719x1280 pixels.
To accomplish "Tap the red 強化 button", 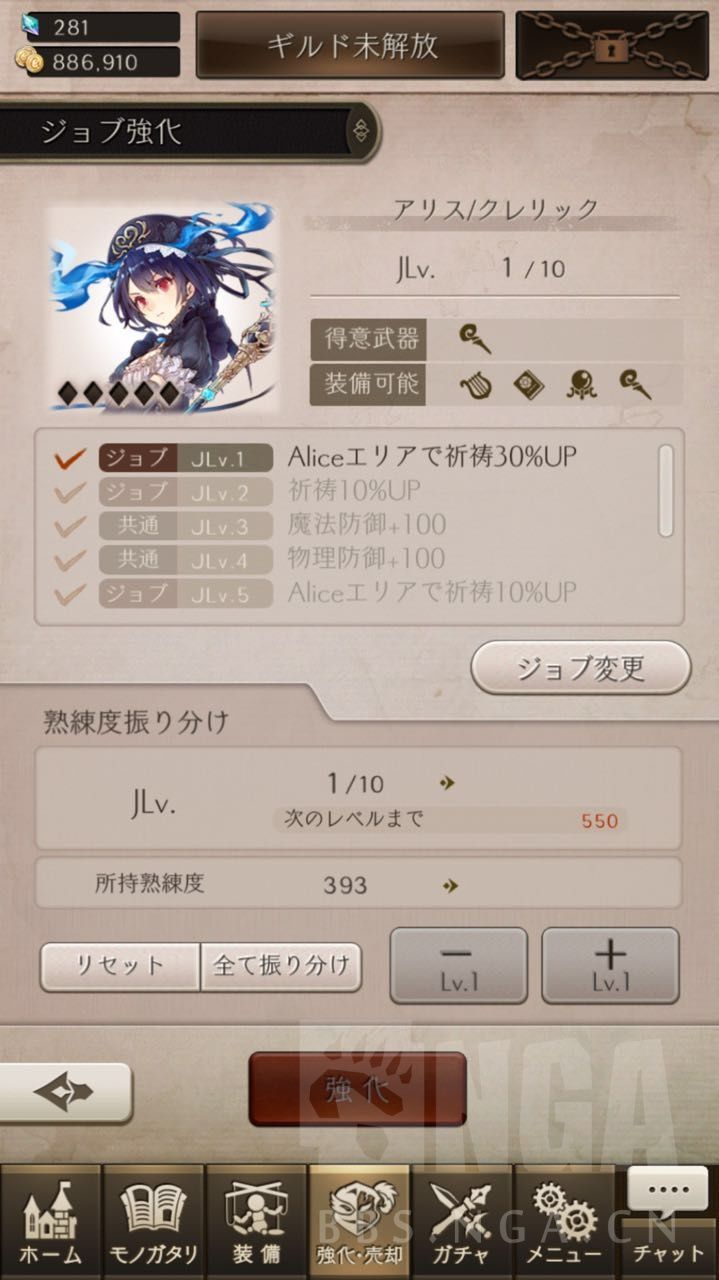I will coord(357,1089).
